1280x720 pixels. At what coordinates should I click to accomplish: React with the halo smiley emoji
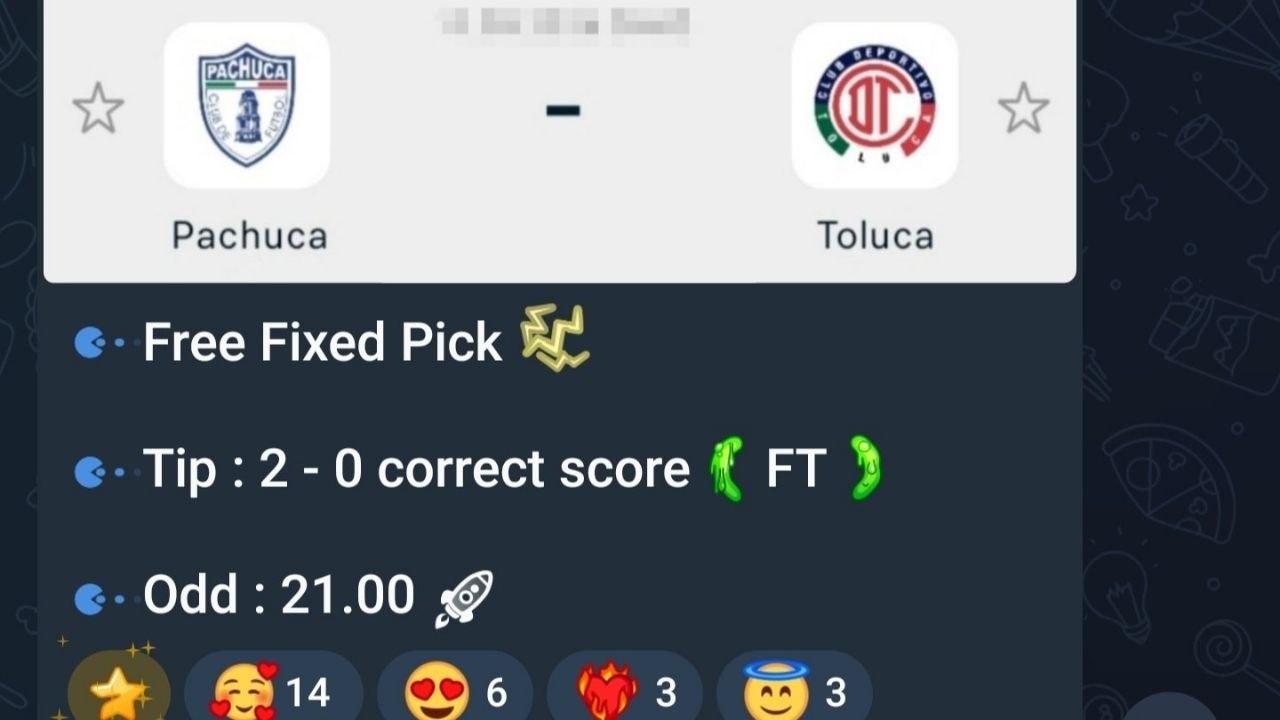795,688
